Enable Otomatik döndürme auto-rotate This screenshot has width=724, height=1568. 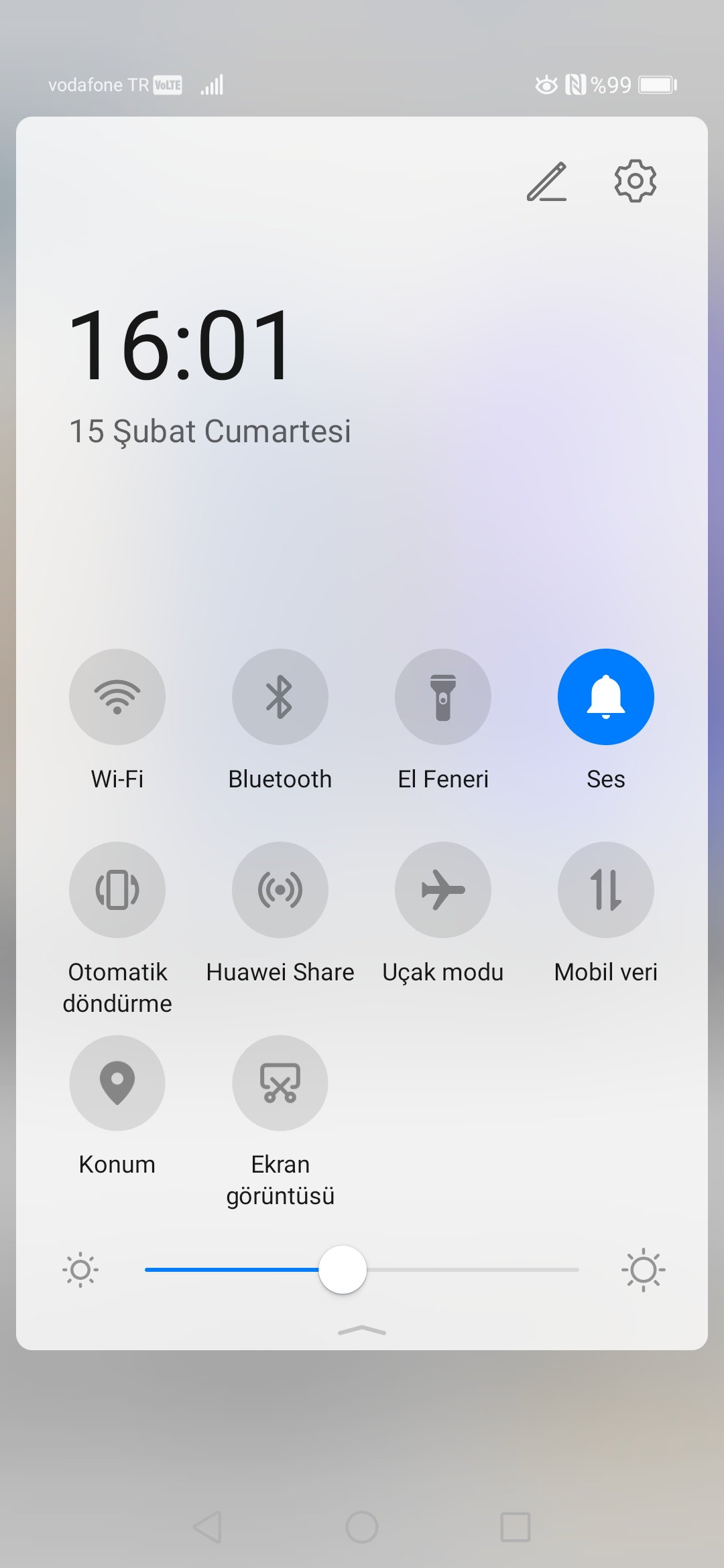pyautogui.click(x=117, y=890)
